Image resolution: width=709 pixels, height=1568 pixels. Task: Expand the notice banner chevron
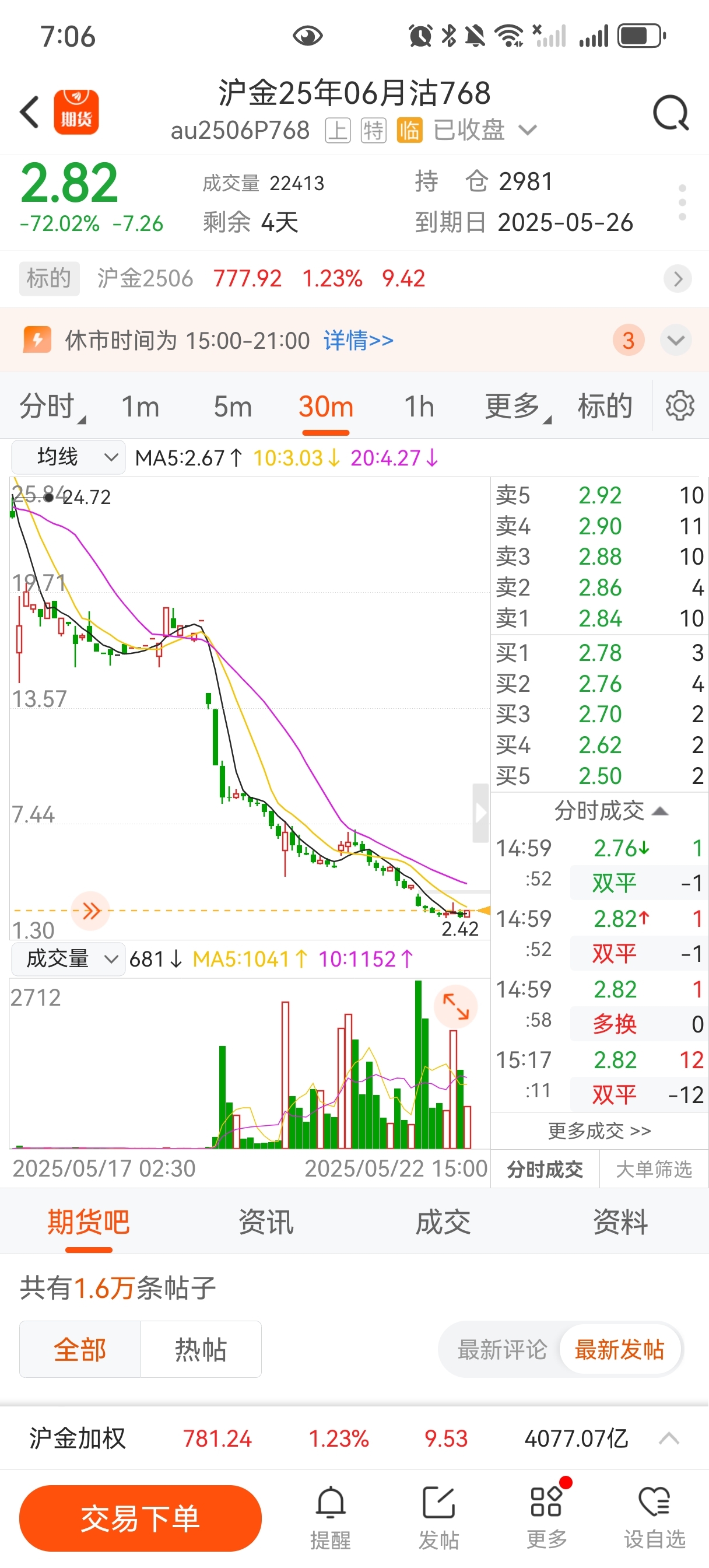(676, 340)
